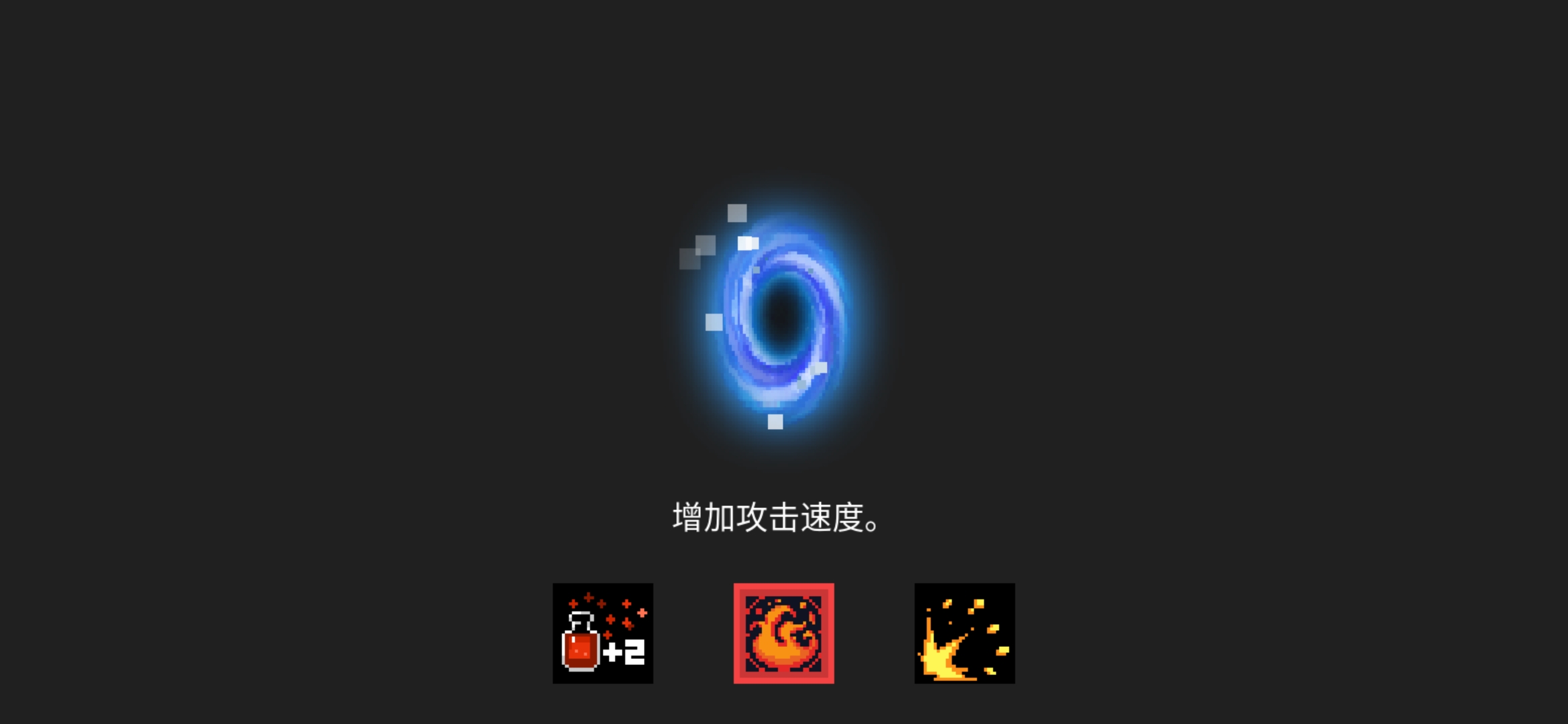Image resolution: width=1568 pixels, height=724 pixels.
Task: Pick the yellow spark burst buff
Action: click(964, 633)
